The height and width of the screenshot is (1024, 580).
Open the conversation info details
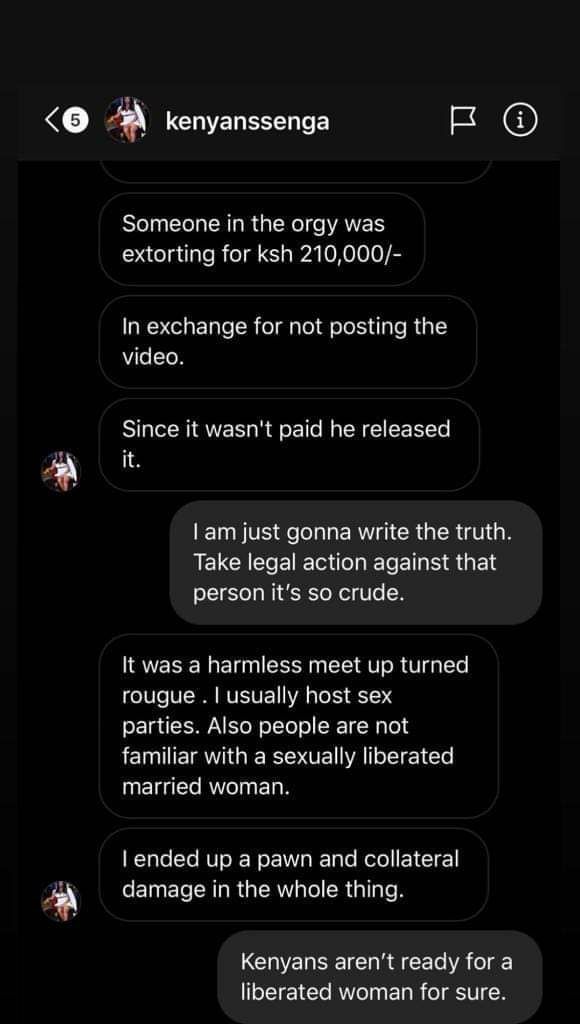coord(521,121)
